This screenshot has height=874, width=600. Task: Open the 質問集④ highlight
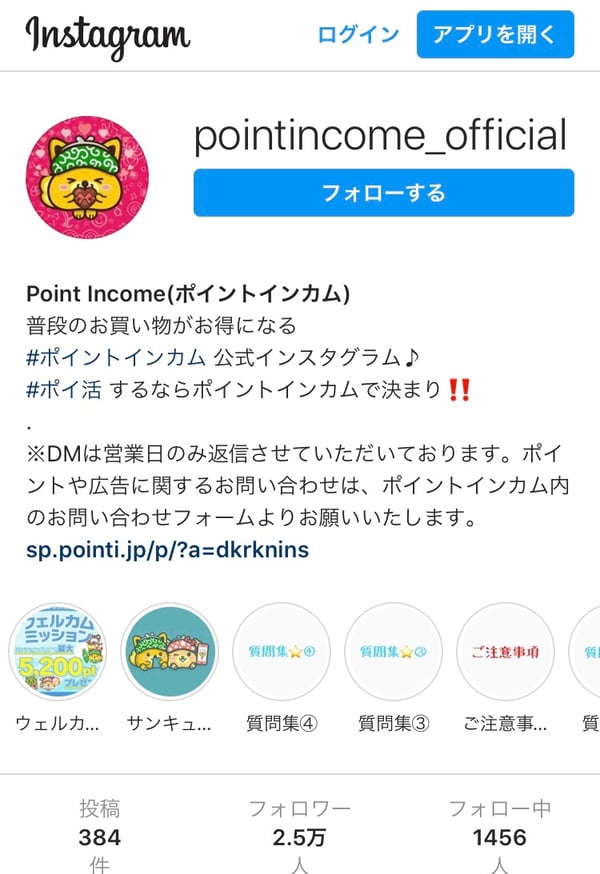pos(281,652)
